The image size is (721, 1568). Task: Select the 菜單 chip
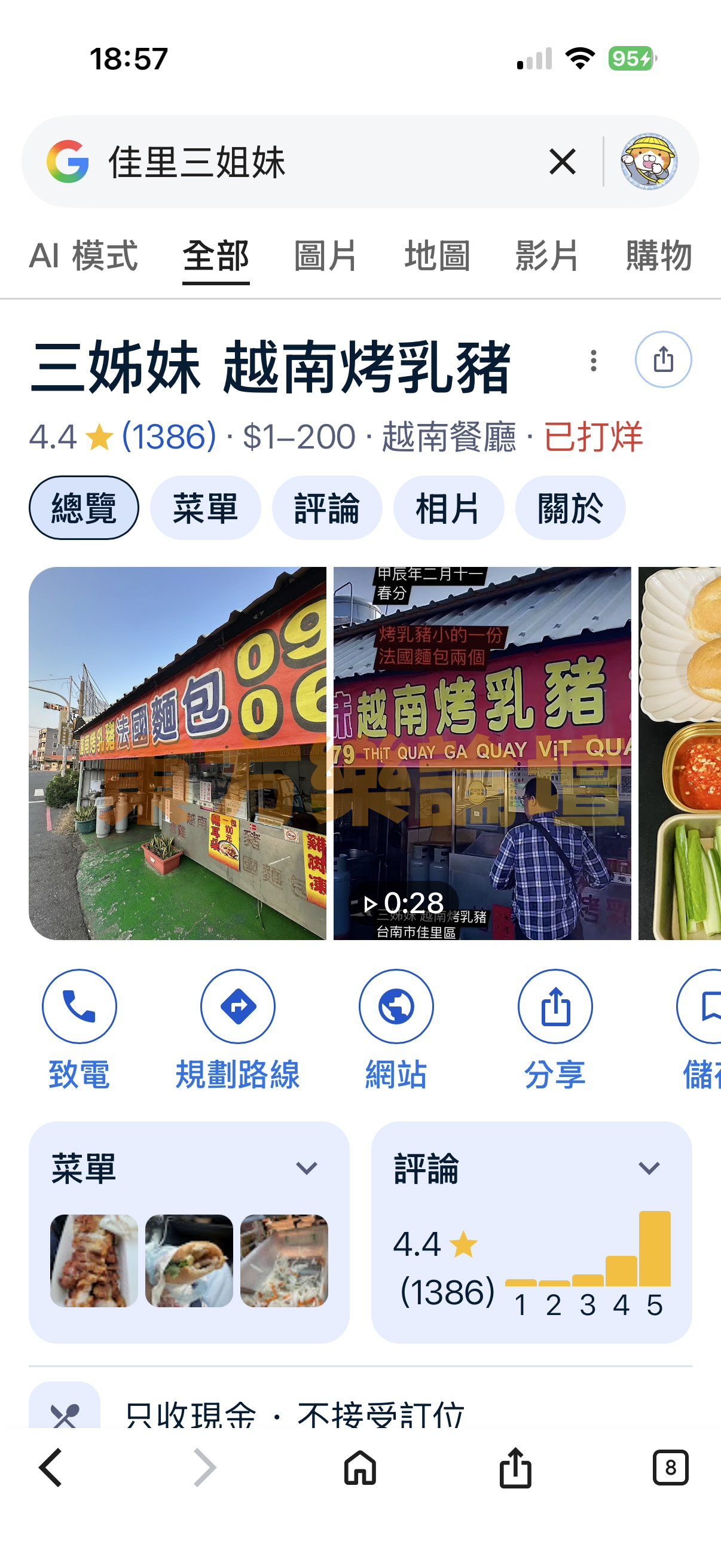coord(205,508)
